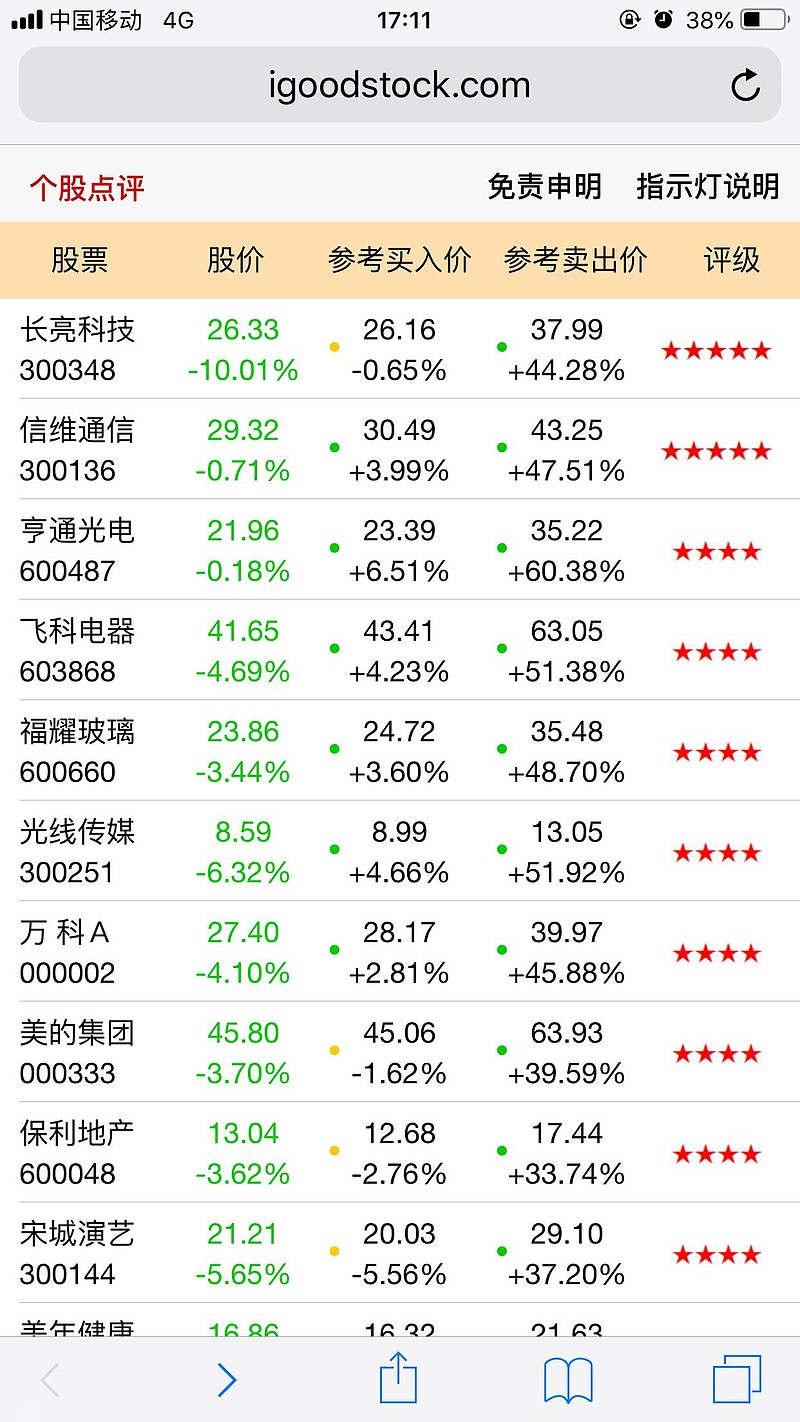Share this page via Safari share icon
The image size is (800, 1422).
click(398, 1379)
